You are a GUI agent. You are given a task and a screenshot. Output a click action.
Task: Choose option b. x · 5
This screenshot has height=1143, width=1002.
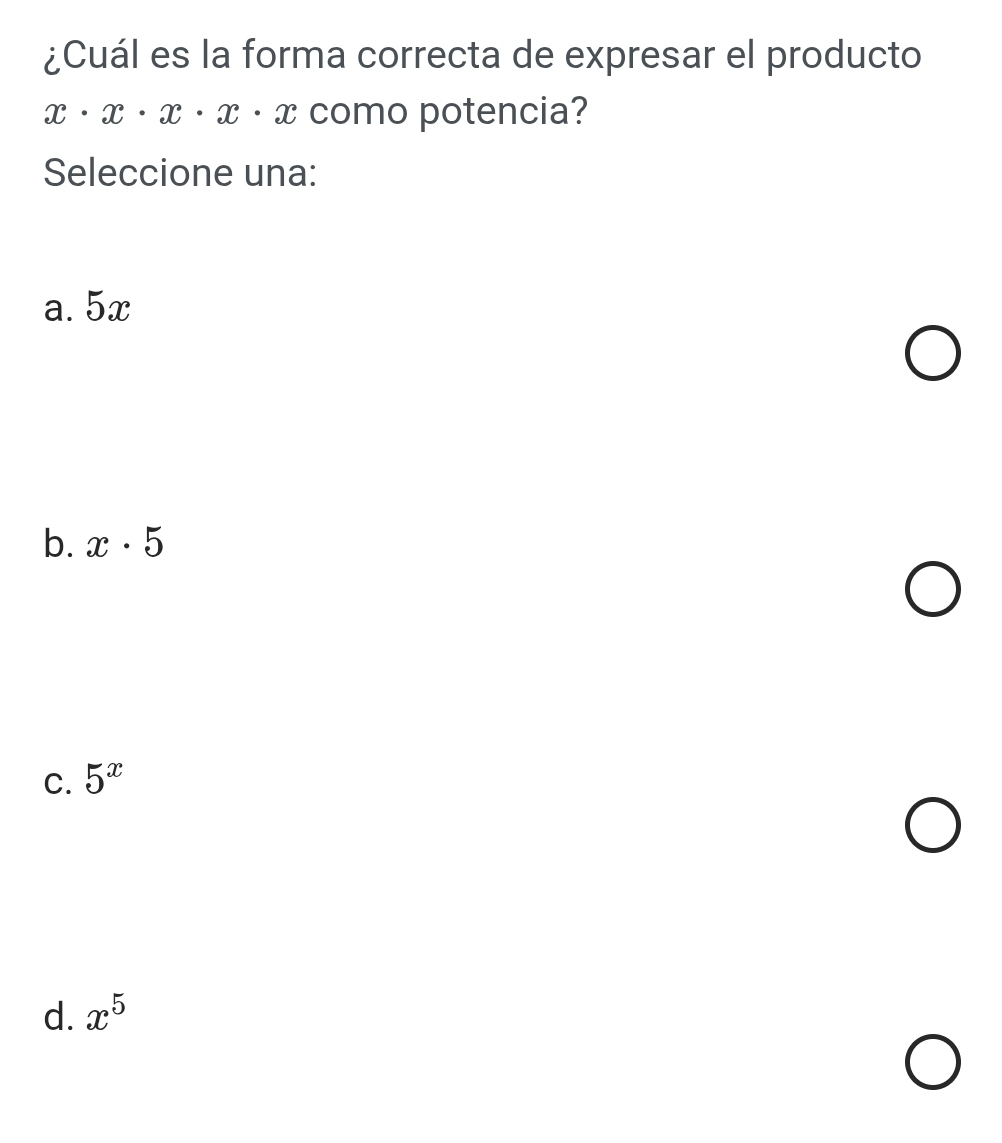(934, 591)
